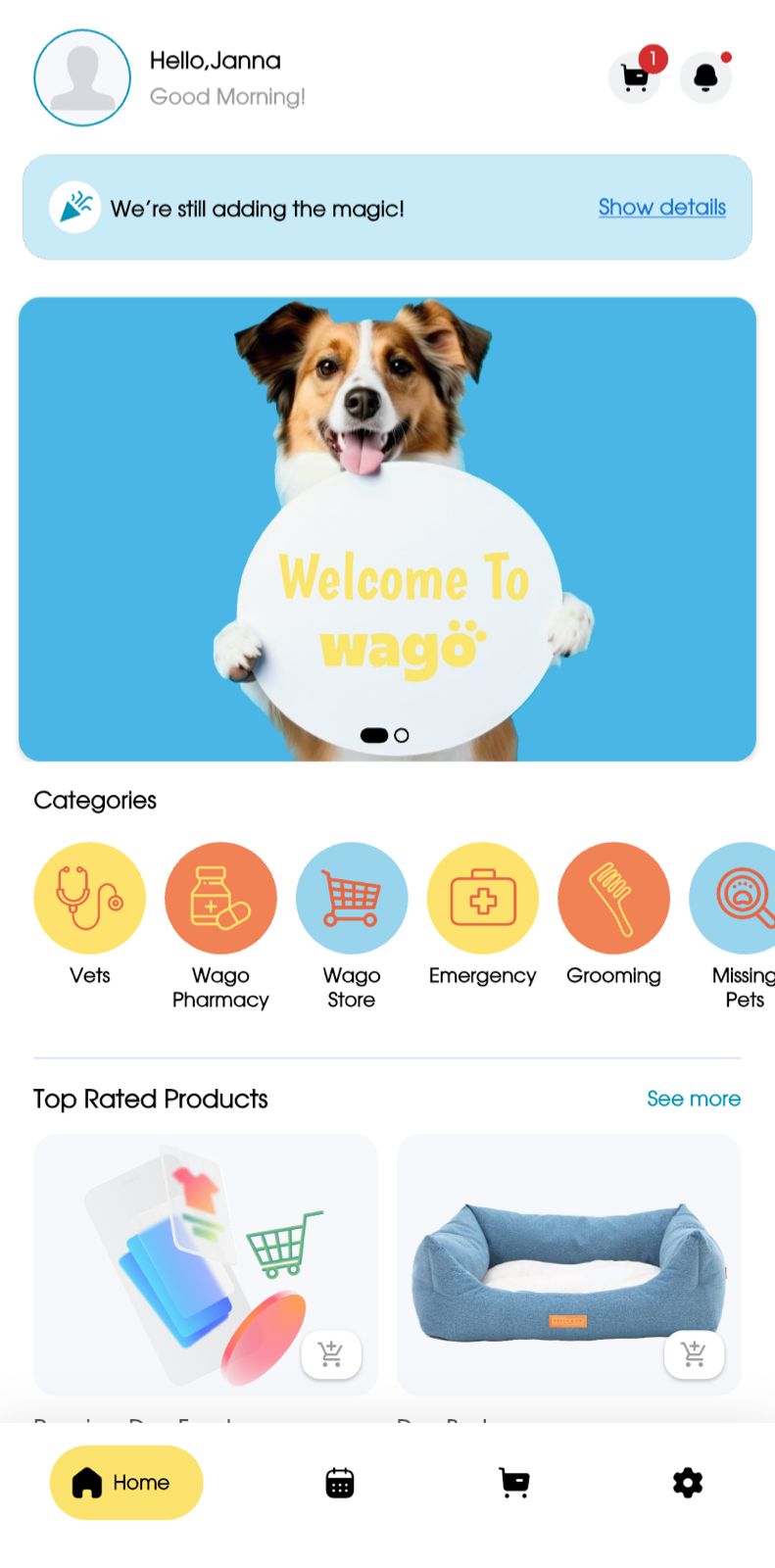775x1568 pixels.
Task: Tap the profile avatar picture
Action: 82,77
